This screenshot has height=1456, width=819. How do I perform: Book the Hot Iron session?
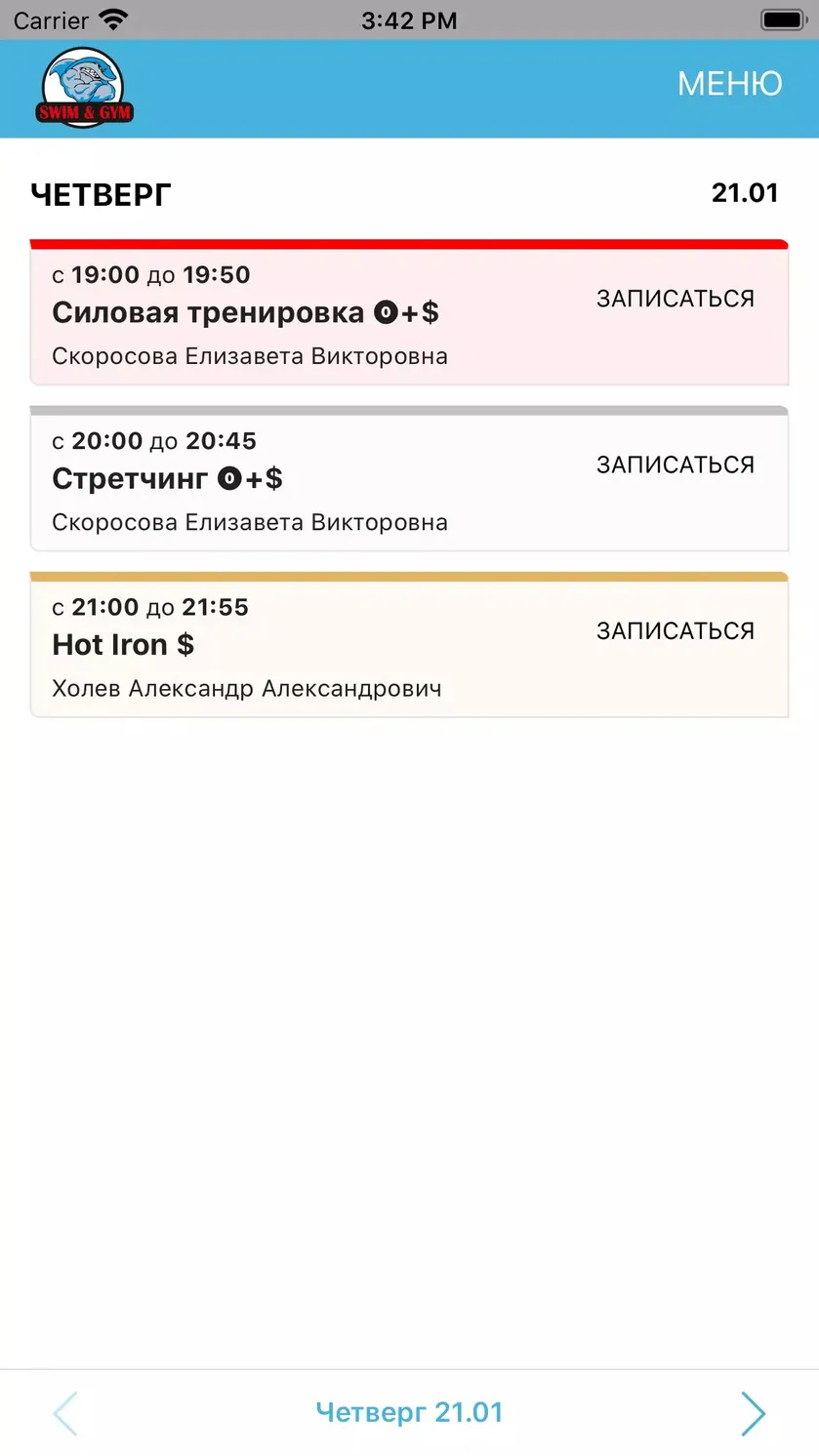(676, 630)
